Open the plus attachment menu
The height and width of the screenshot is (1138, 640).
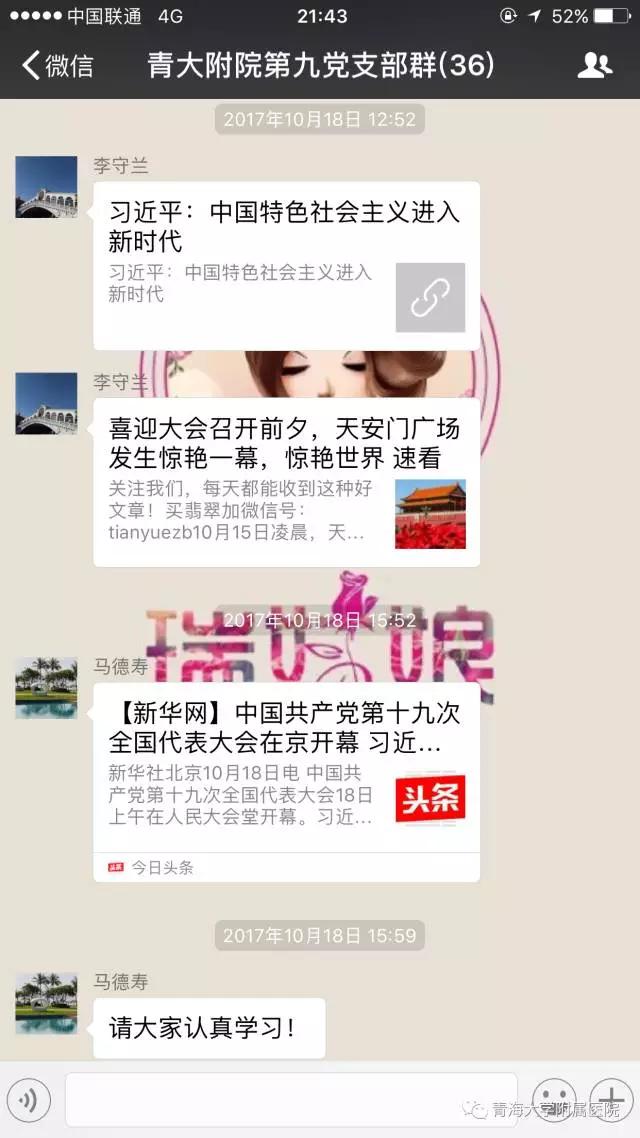click(609, 1097)
